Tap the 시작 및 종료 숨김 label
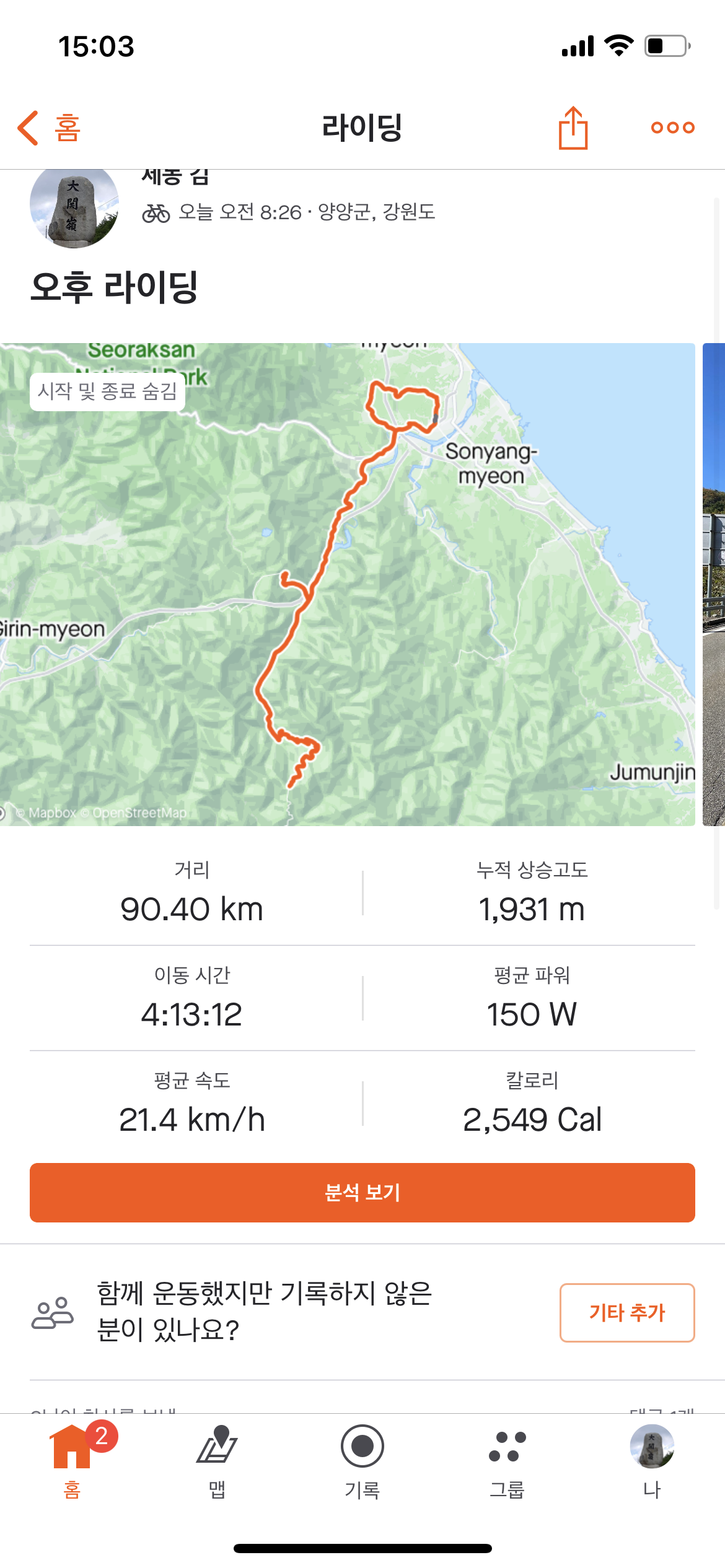The image size is (725, 1568). pos(107,391)
